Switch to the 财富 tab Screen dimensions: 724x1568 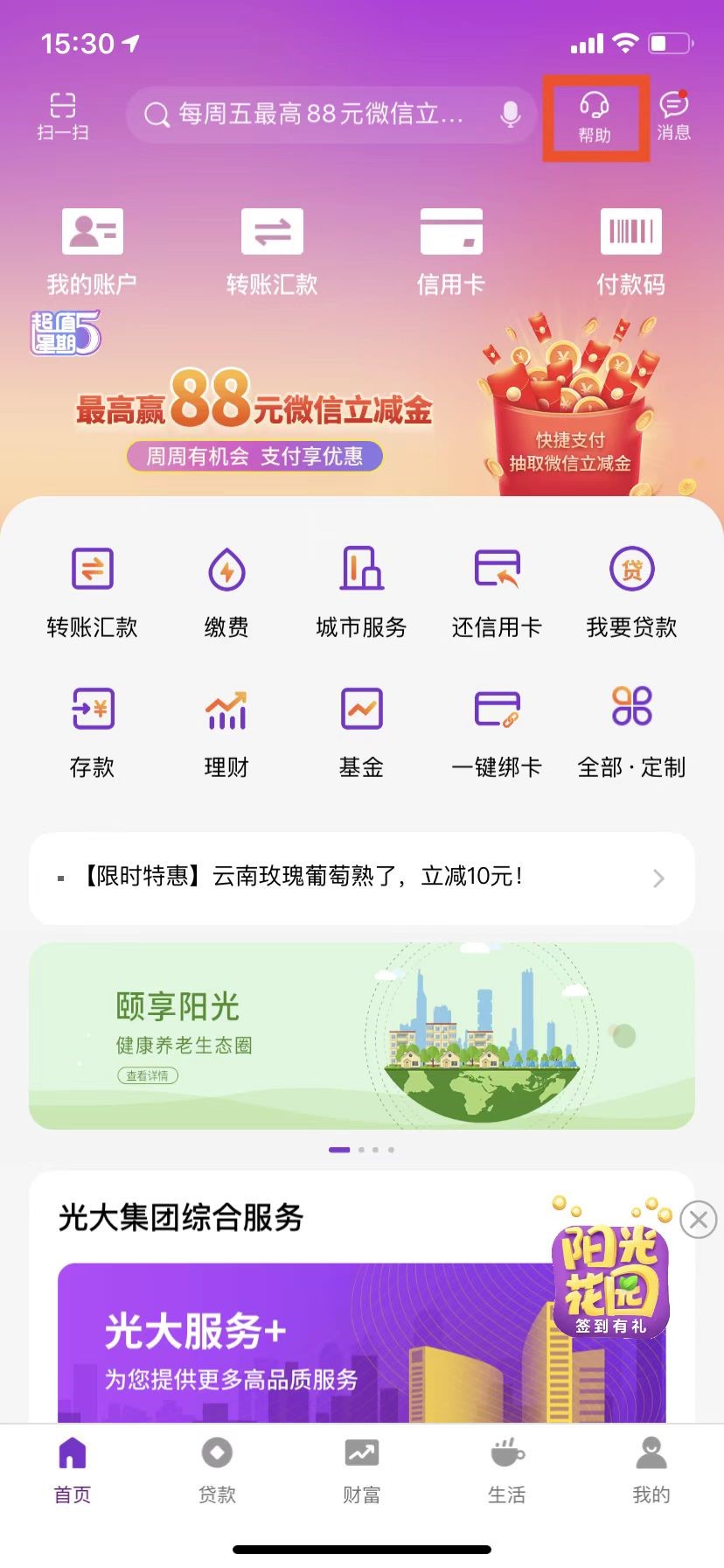coord(361,1470)
